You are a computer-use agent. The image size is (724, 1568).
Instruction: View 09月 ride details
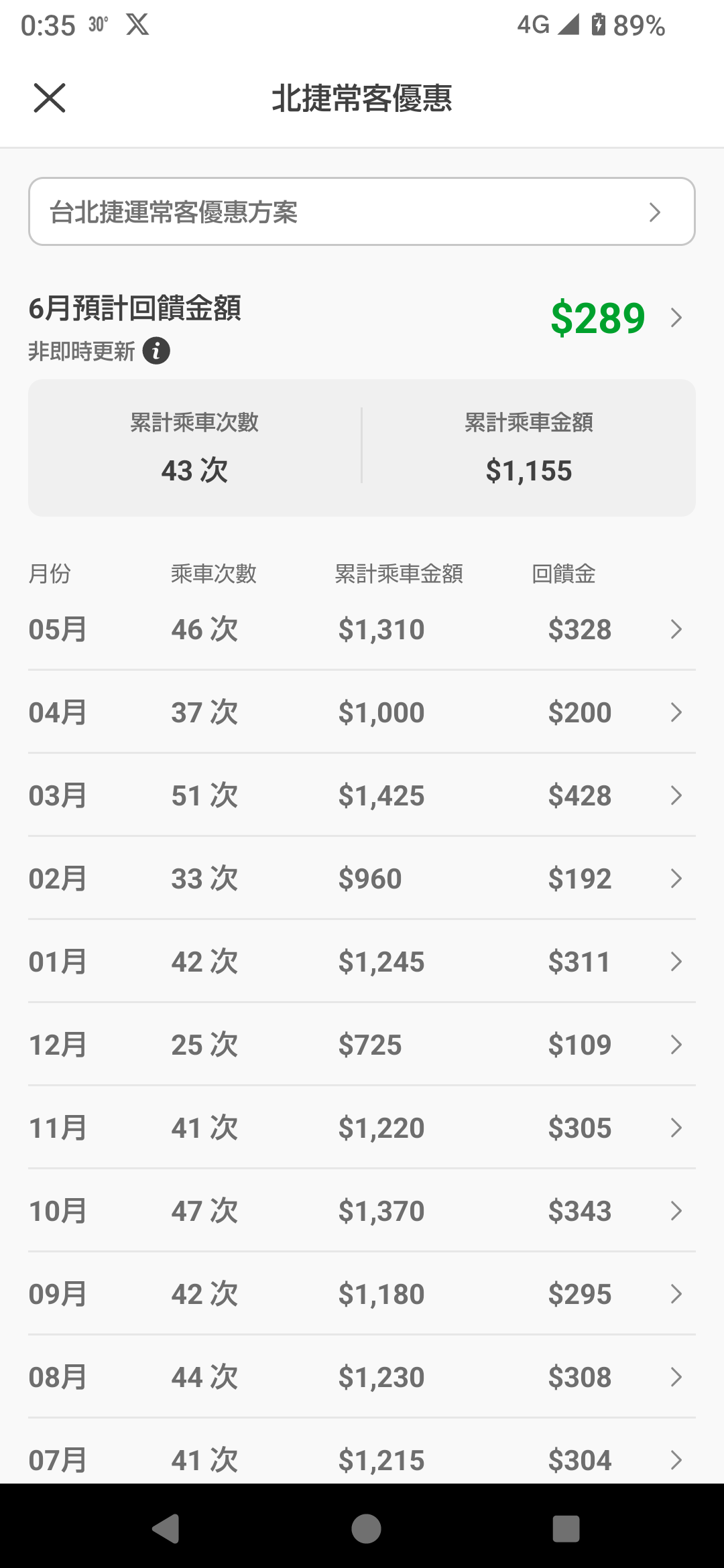pyautogui.click(x=361, y=1294)
